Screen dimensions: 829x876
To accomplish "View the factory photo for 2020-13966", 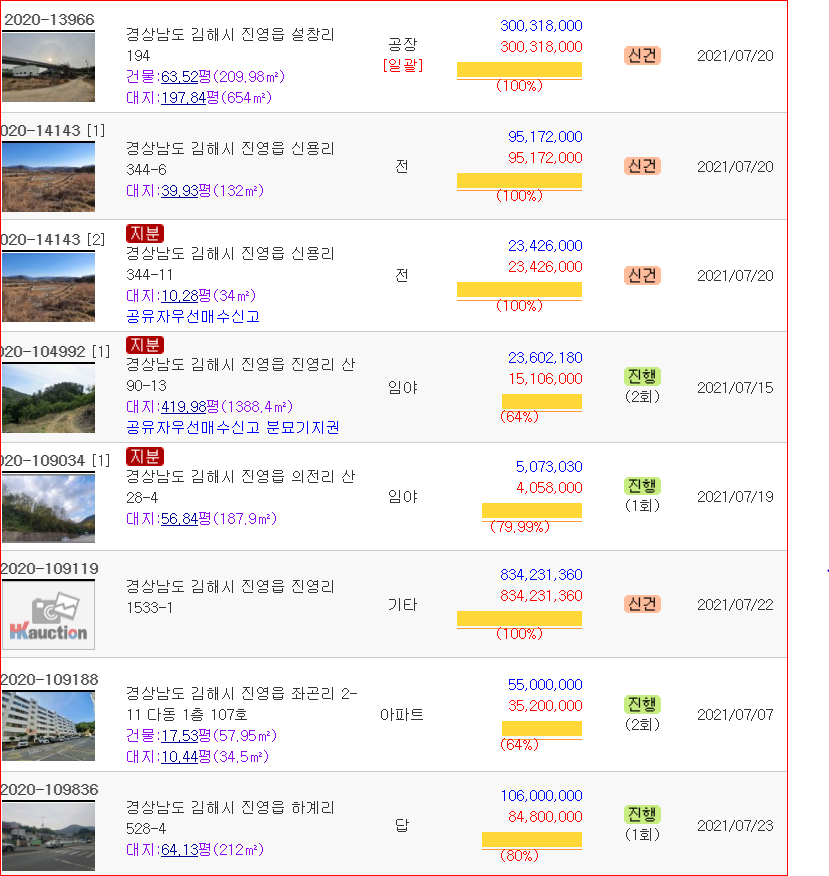I will [47, 66].
